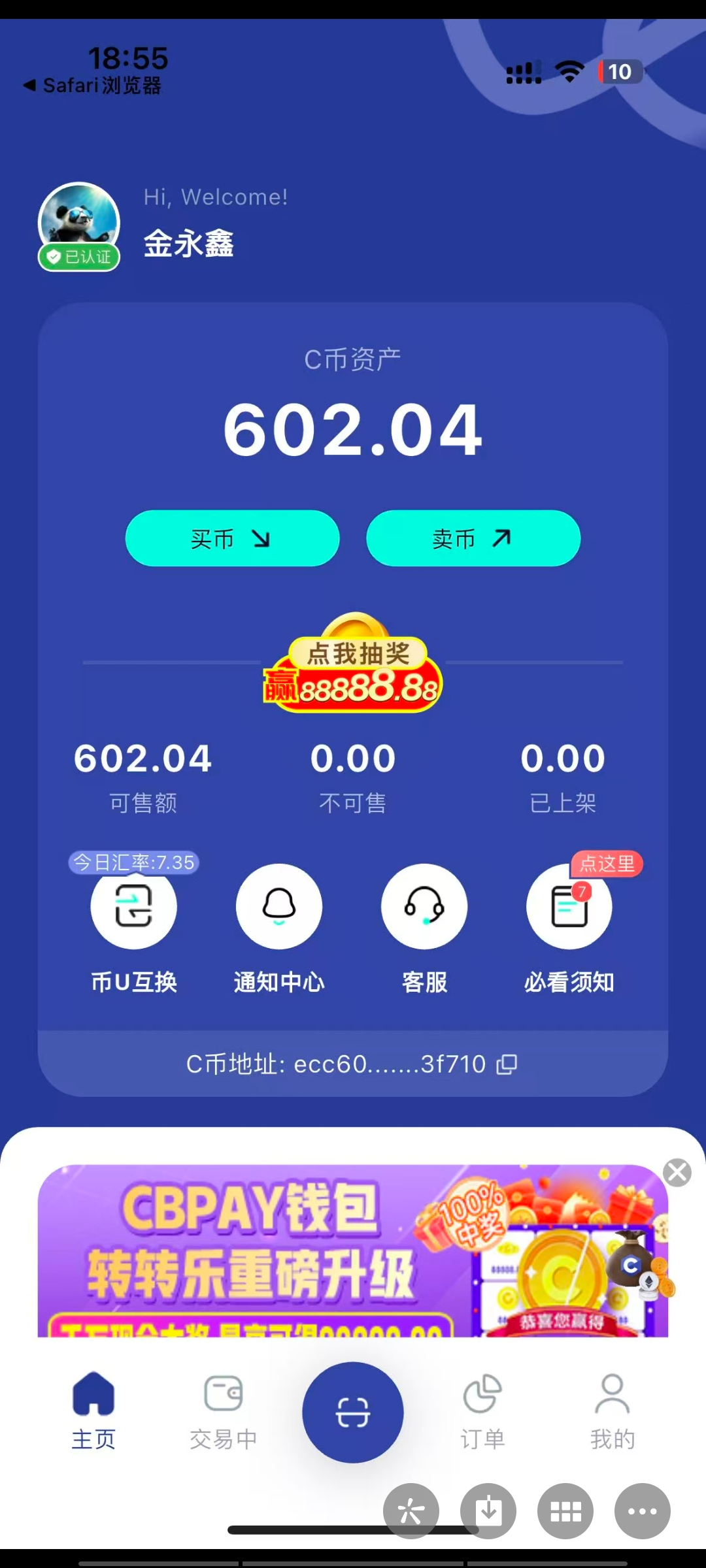Tap the 买币 buy coins button

[232, 538]
